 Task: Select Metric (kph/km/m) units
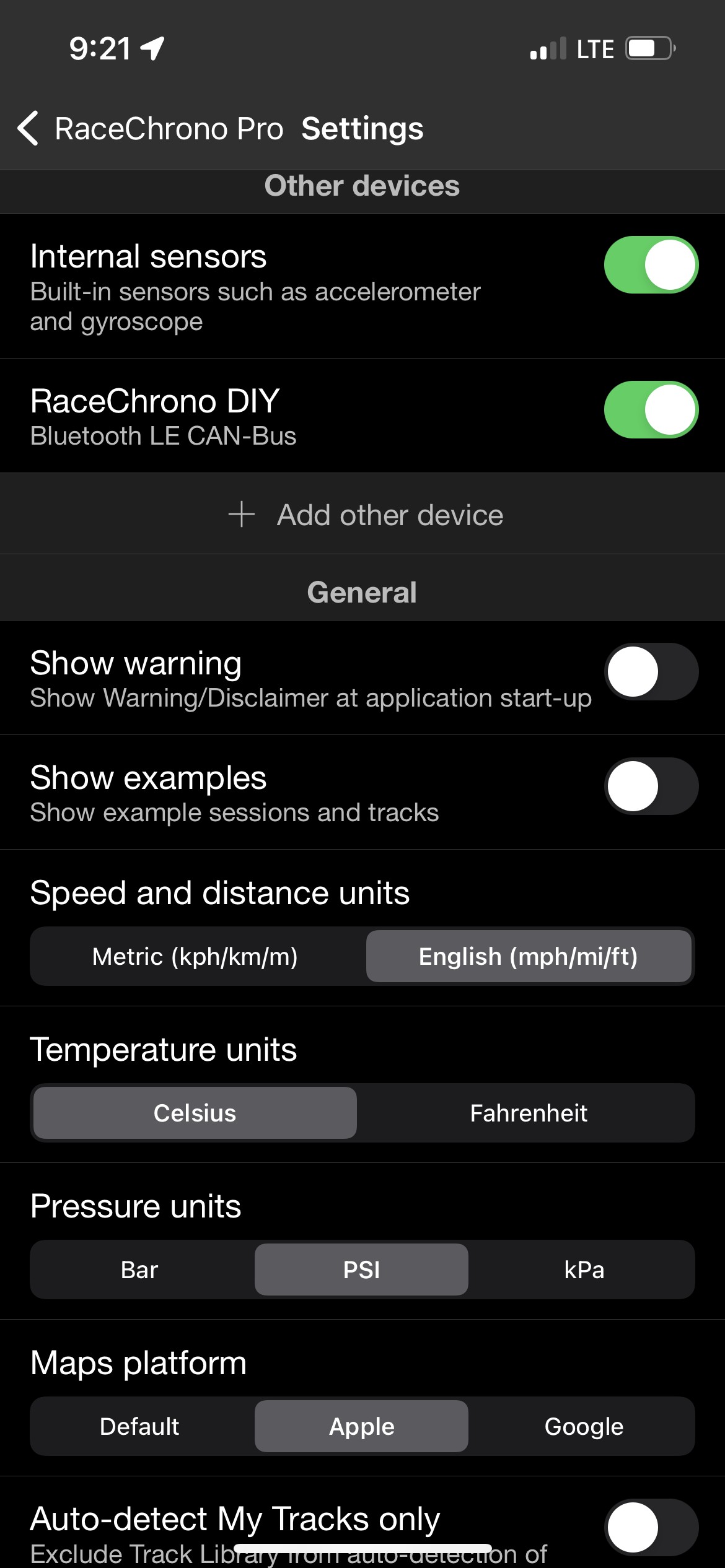pos(195,957)
